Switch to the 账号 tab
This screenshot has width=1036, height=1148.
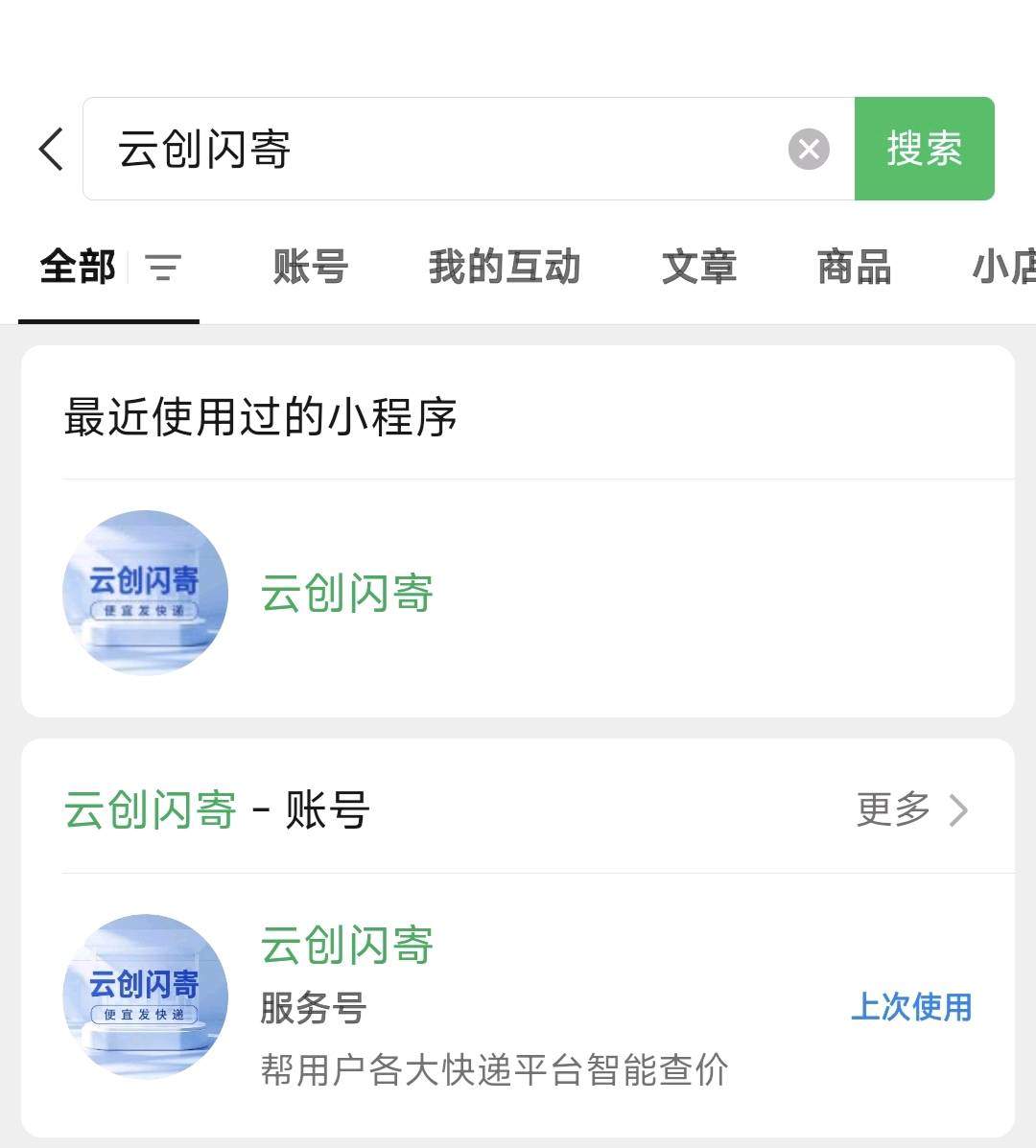pyautogui.click(x=310, y=267)
